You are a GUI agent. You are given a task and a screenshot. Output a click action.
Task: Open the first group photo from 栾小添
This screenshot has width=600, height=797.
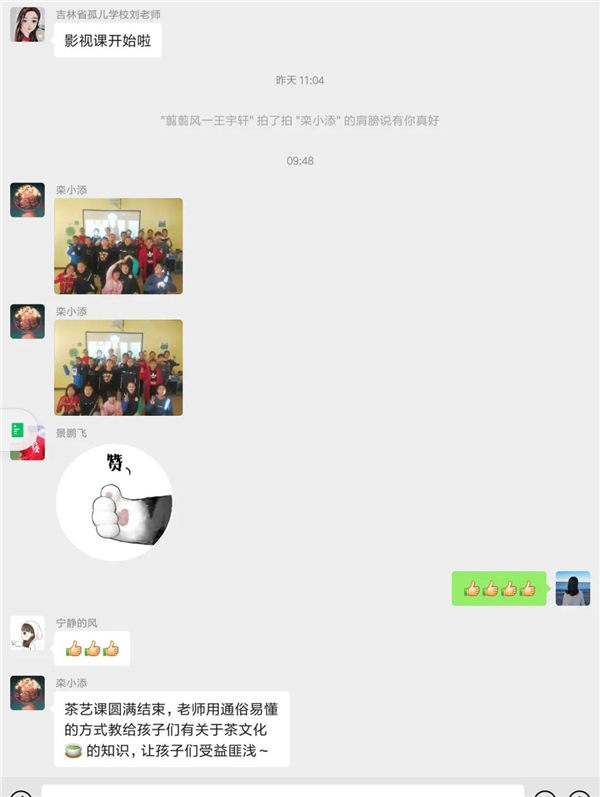(x=118, y=246)
